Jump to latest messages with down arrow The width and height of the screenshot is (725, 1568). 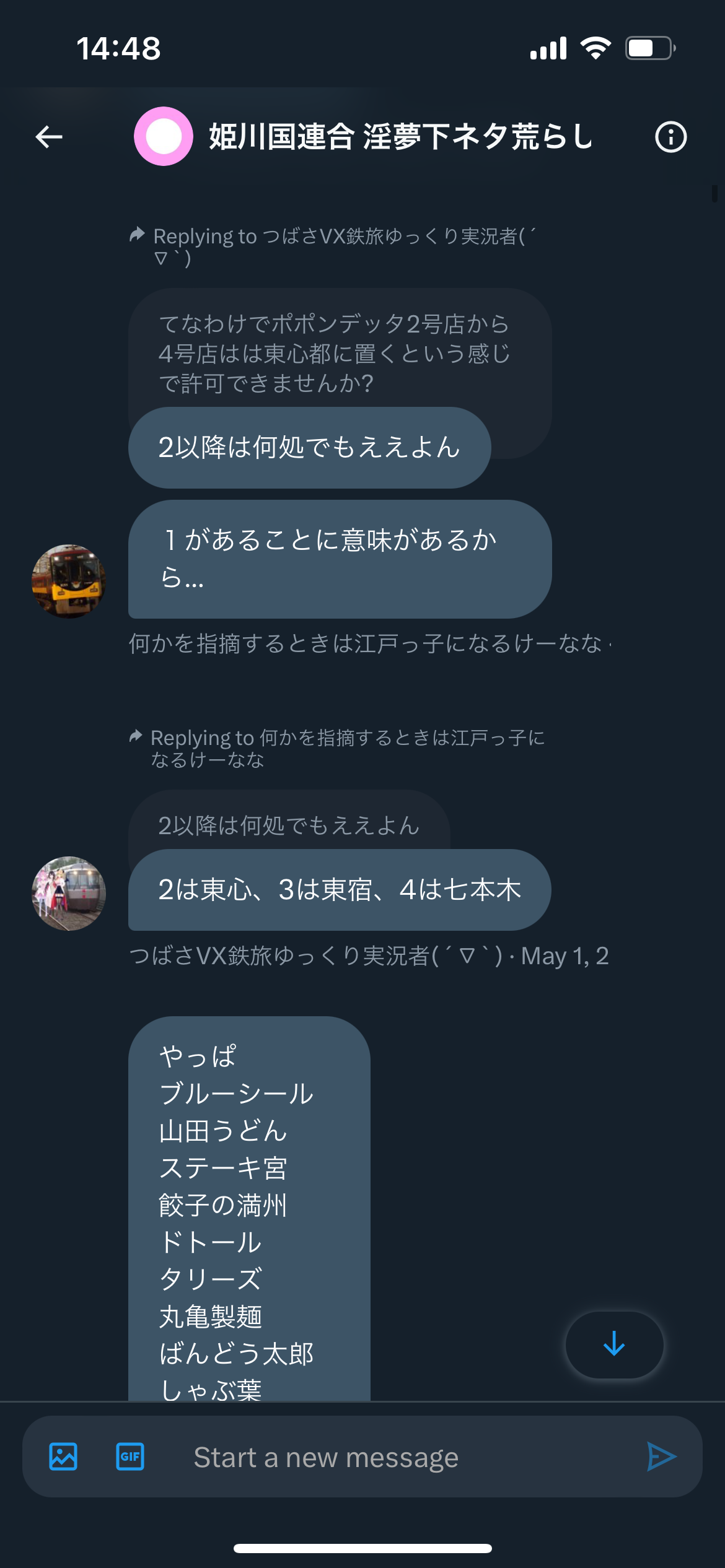[614, 1344]
